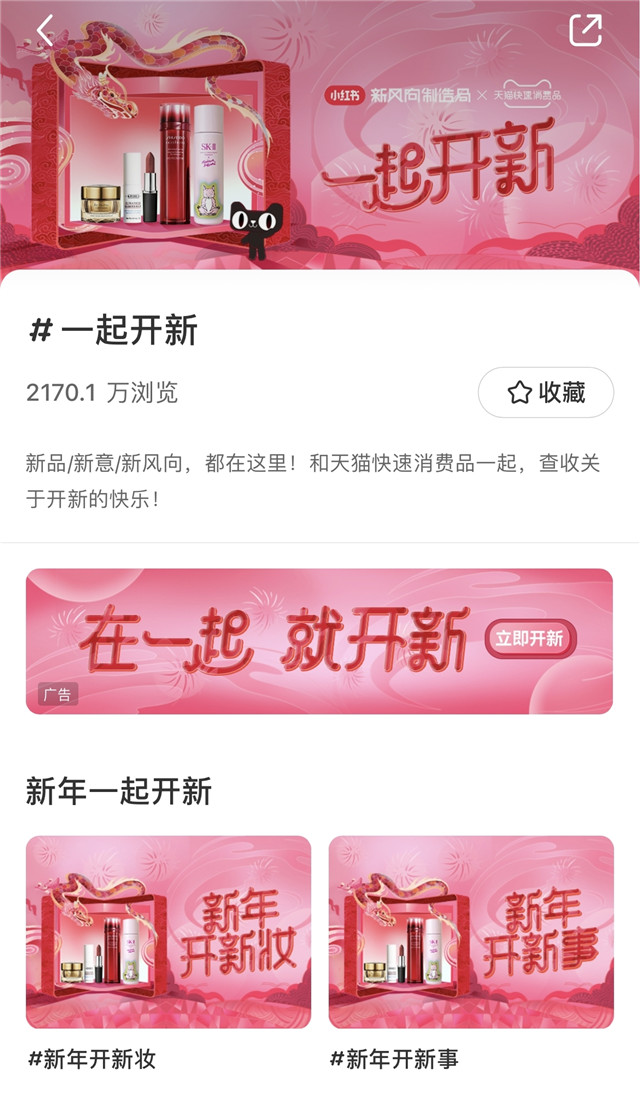The width and height of the screenshot is (640, 1095).
Task: Go back using the top-left arrow
Action: [45, 30]
